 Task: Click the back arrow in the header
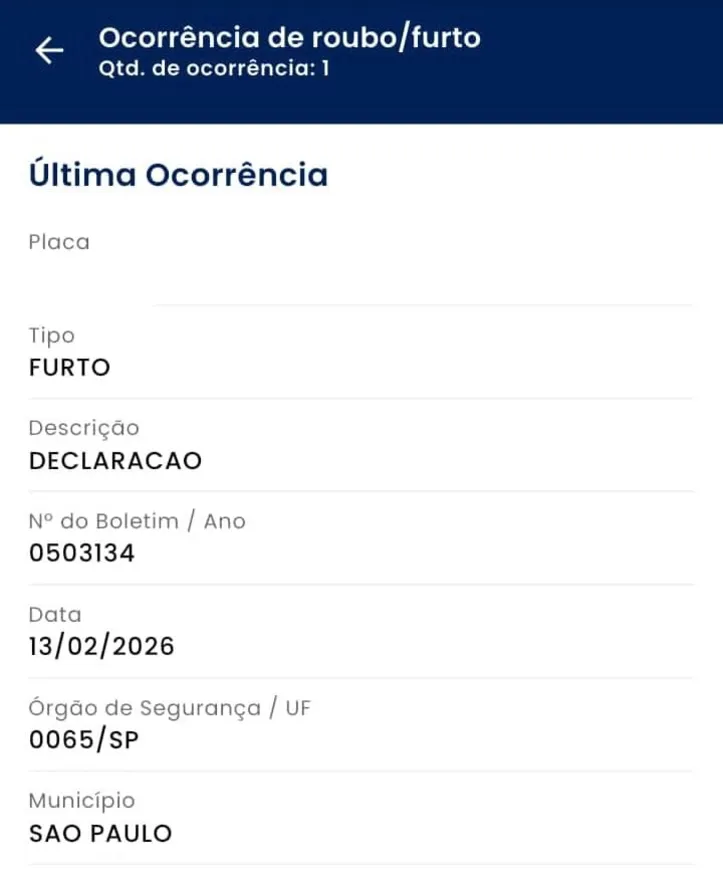point(48,50)
